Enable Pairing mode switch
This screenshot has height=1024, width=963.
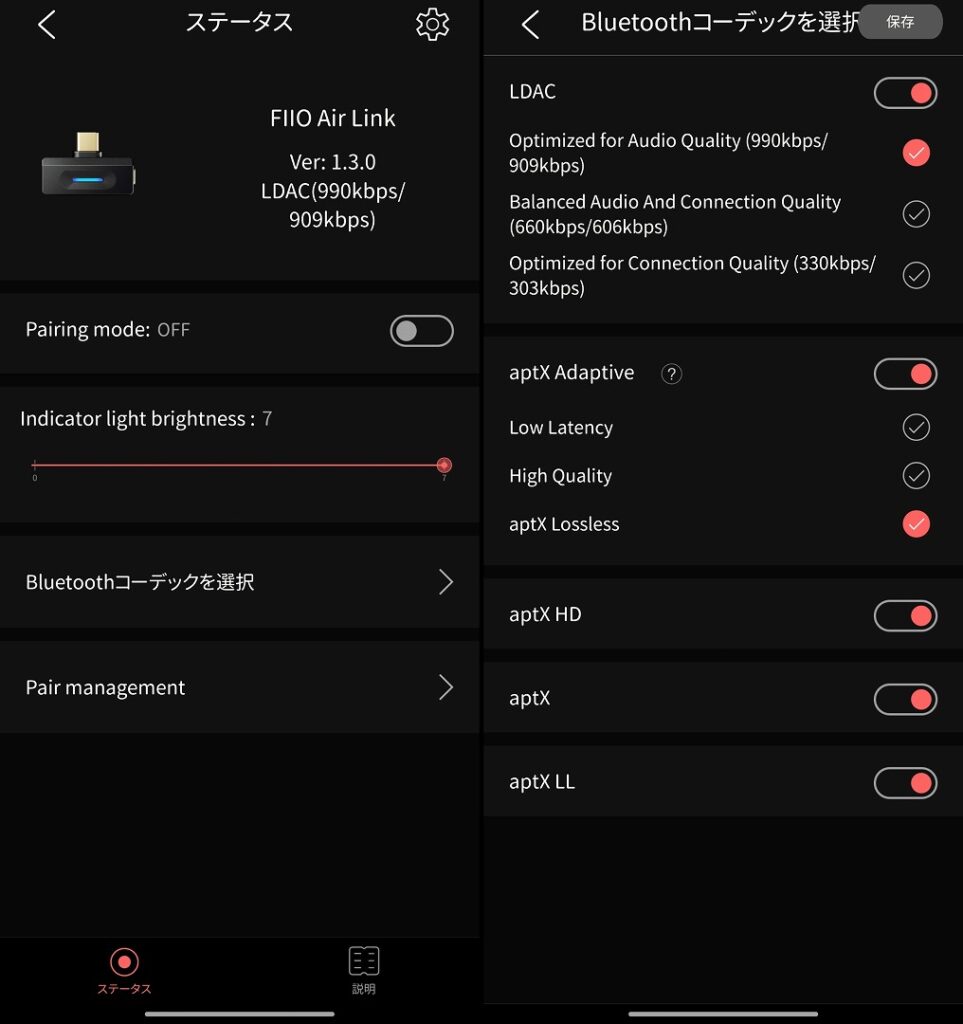[421, 331]
